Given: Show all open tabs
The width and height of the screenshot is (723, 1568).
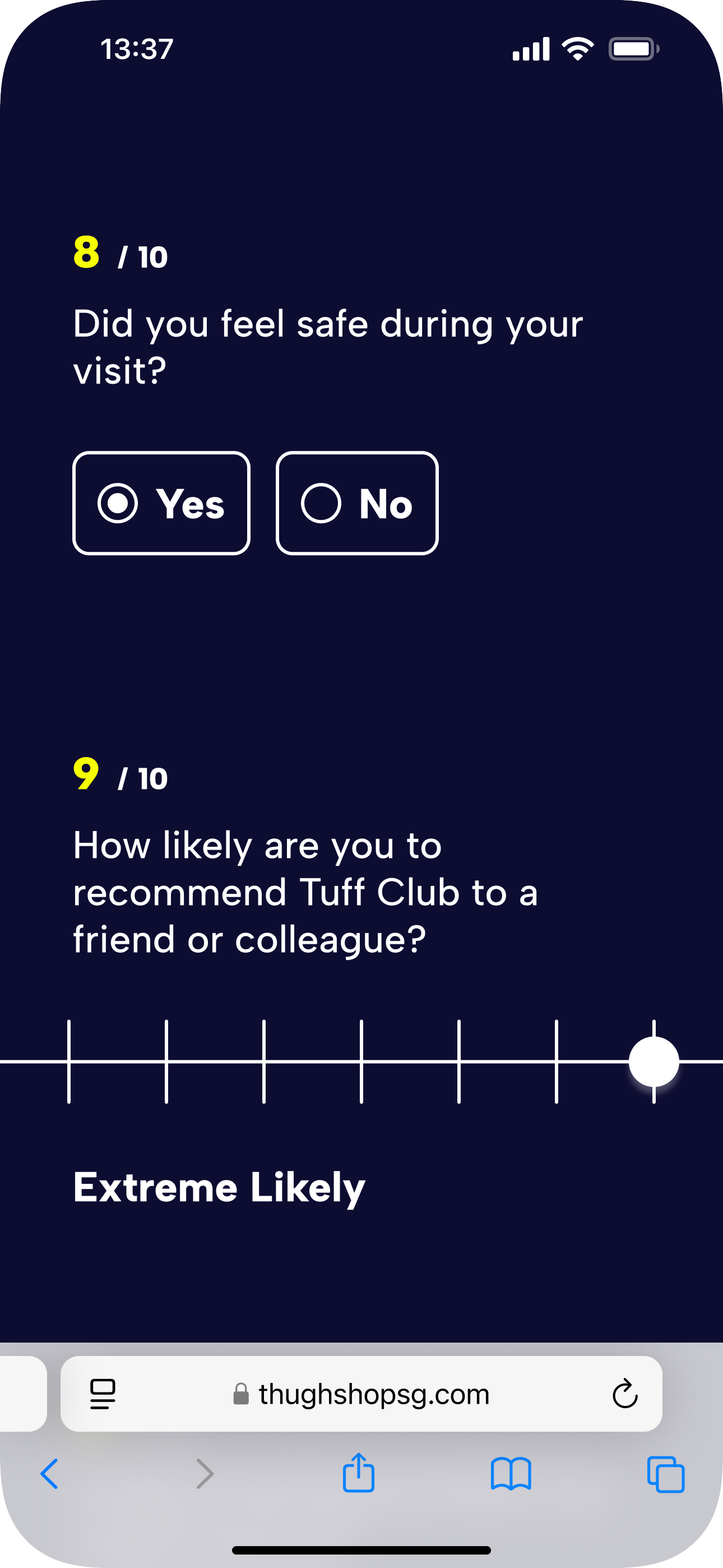Looking at the screenshot, I should [666, 1474].
